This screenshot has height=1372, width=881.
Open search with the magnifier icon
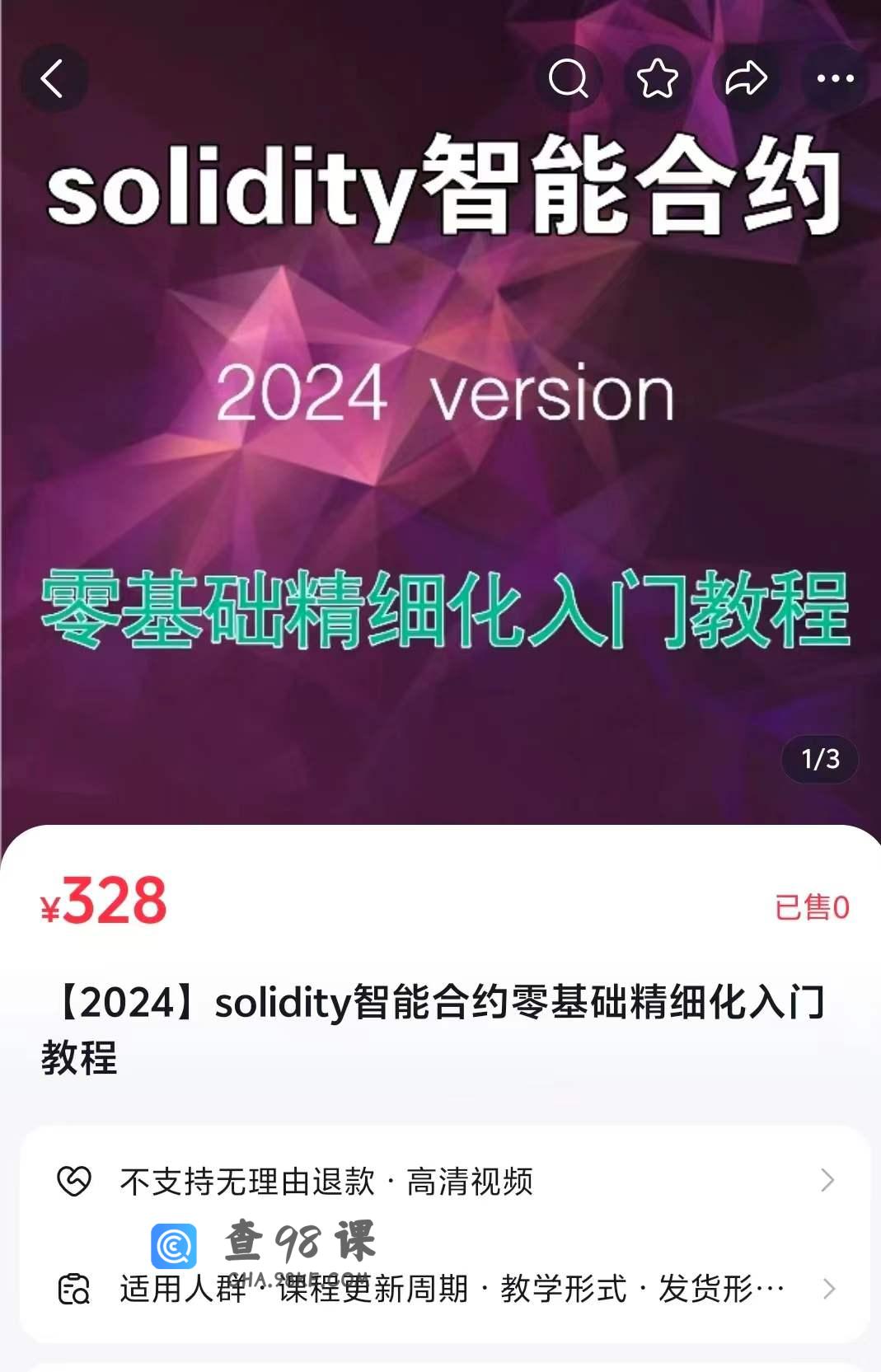coord(569,79)
